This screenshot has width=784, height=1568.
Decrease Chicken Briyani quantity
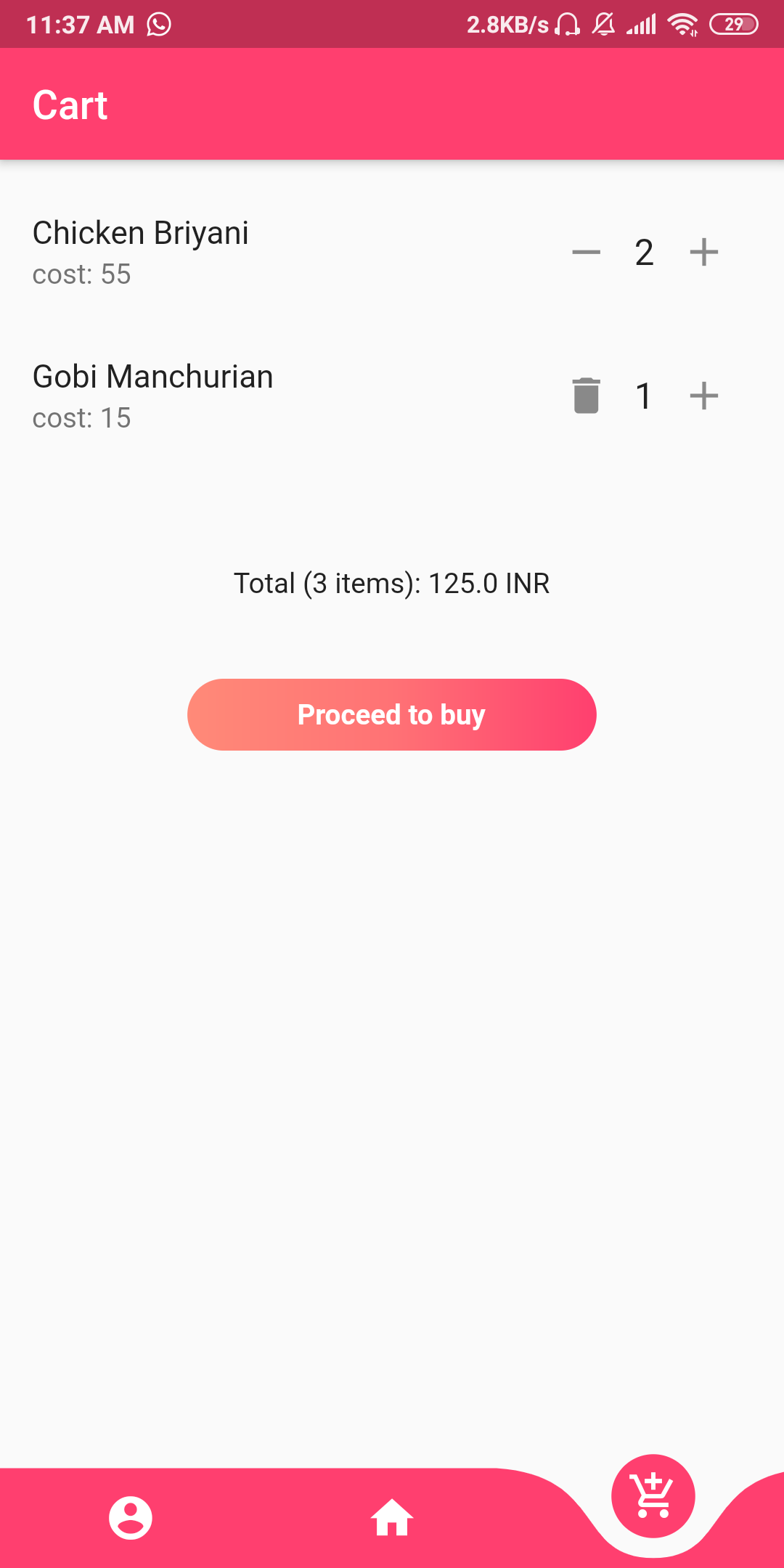pyautogui.click(x=586, y=253)
